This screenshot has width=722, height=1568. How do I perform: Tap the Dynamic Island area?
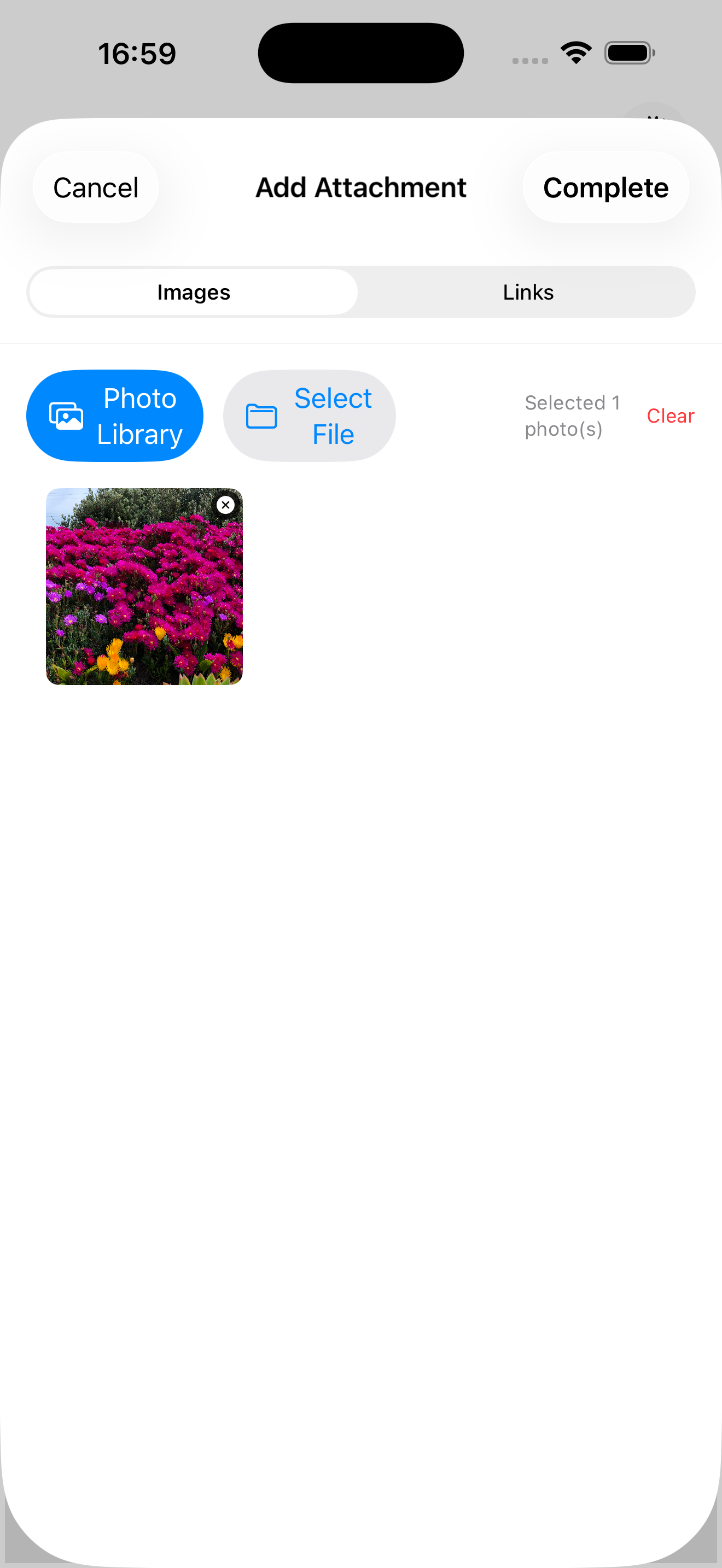[361, 52]
